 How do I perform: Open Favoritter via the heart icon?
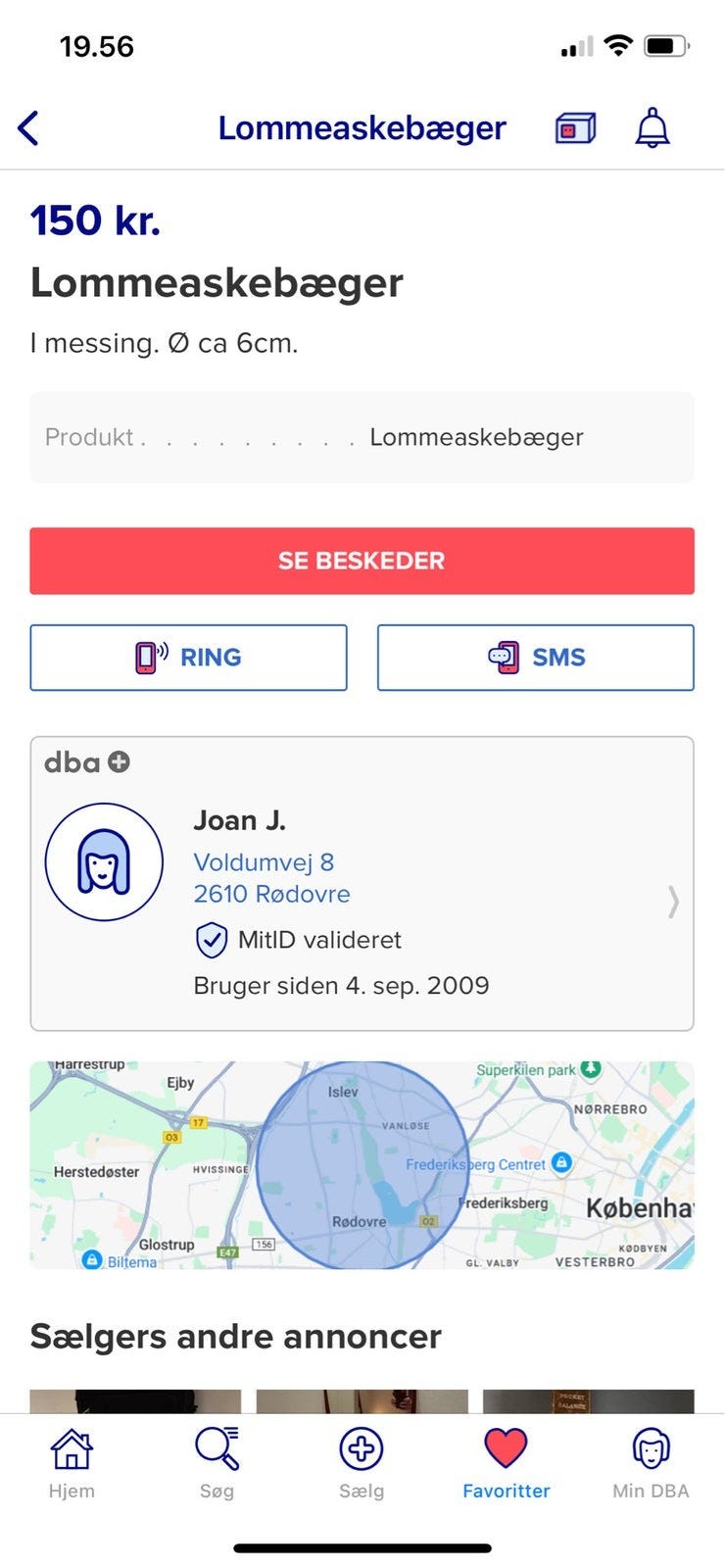tap(506, 1446)
